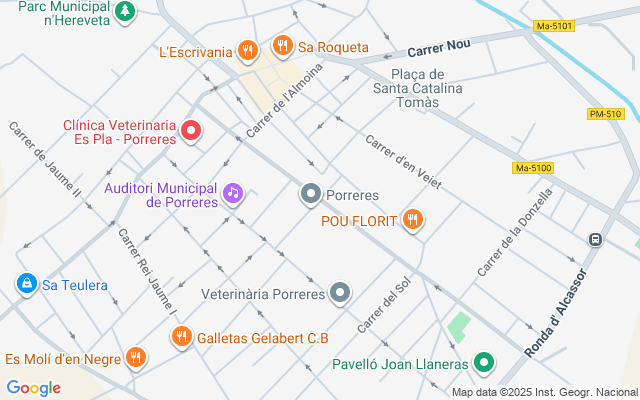640x400 pixels.
Task: Select the Sa Roqueta restaurant pin
Action: tap(283, 46)
